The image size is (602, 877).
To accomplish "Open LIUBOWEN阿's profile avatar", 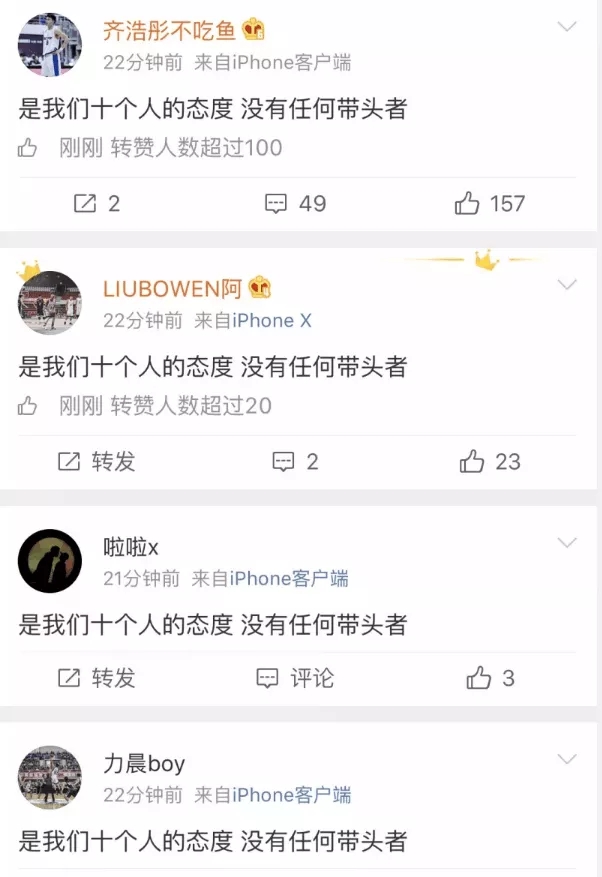I will click(x=50, y=303).
